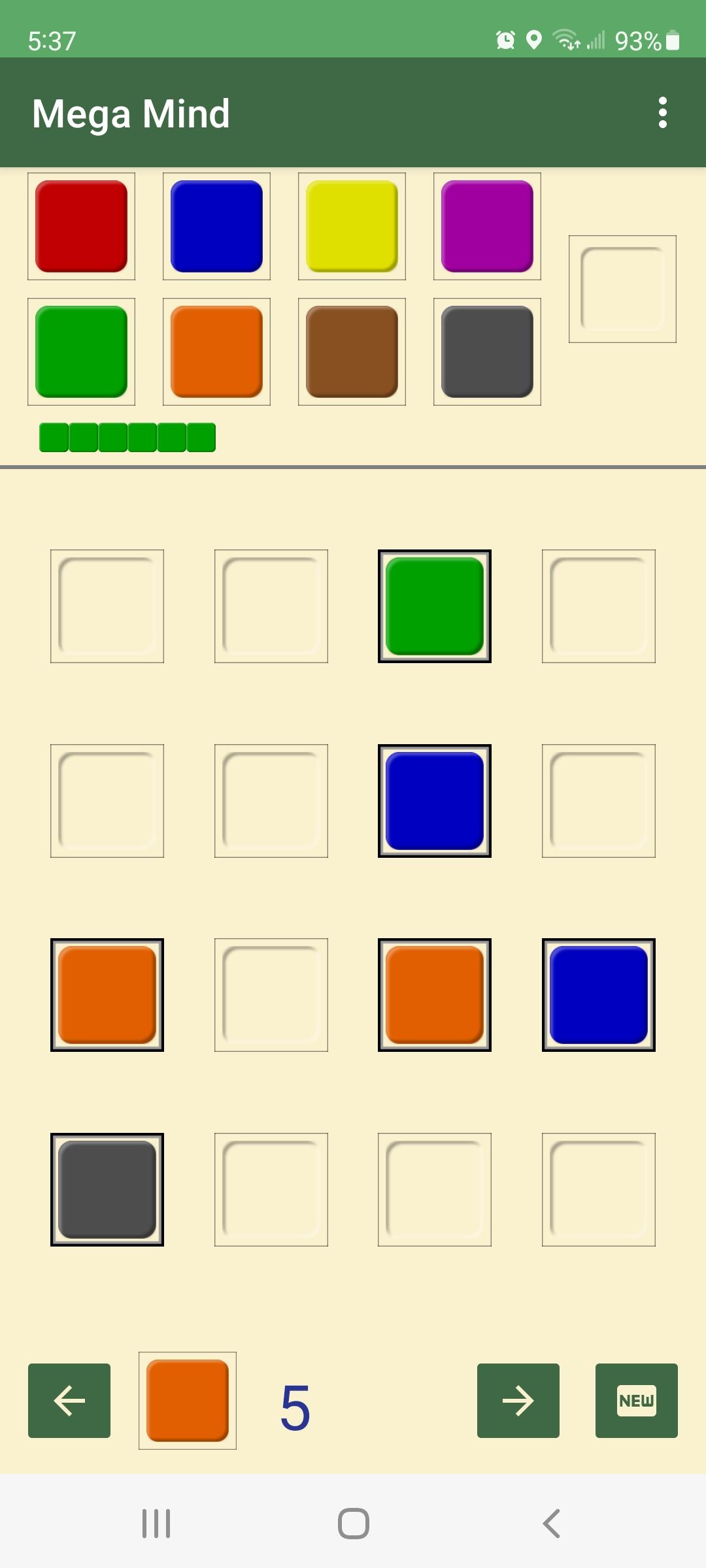
Task: Go to previous step with left arrow
Action: point(69,1401)
